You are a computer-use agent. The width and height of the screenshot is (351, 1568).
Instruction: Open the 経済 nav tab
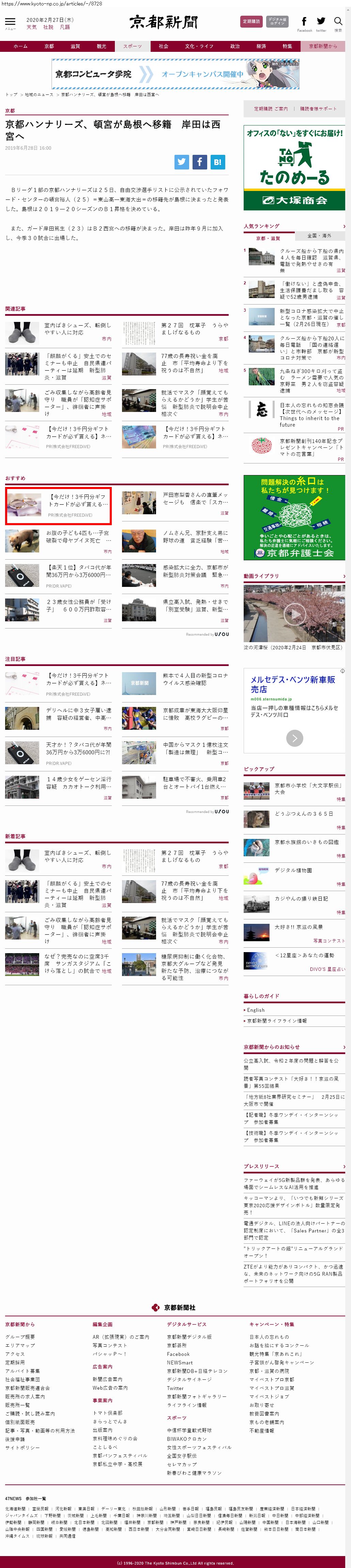point(261,46)
